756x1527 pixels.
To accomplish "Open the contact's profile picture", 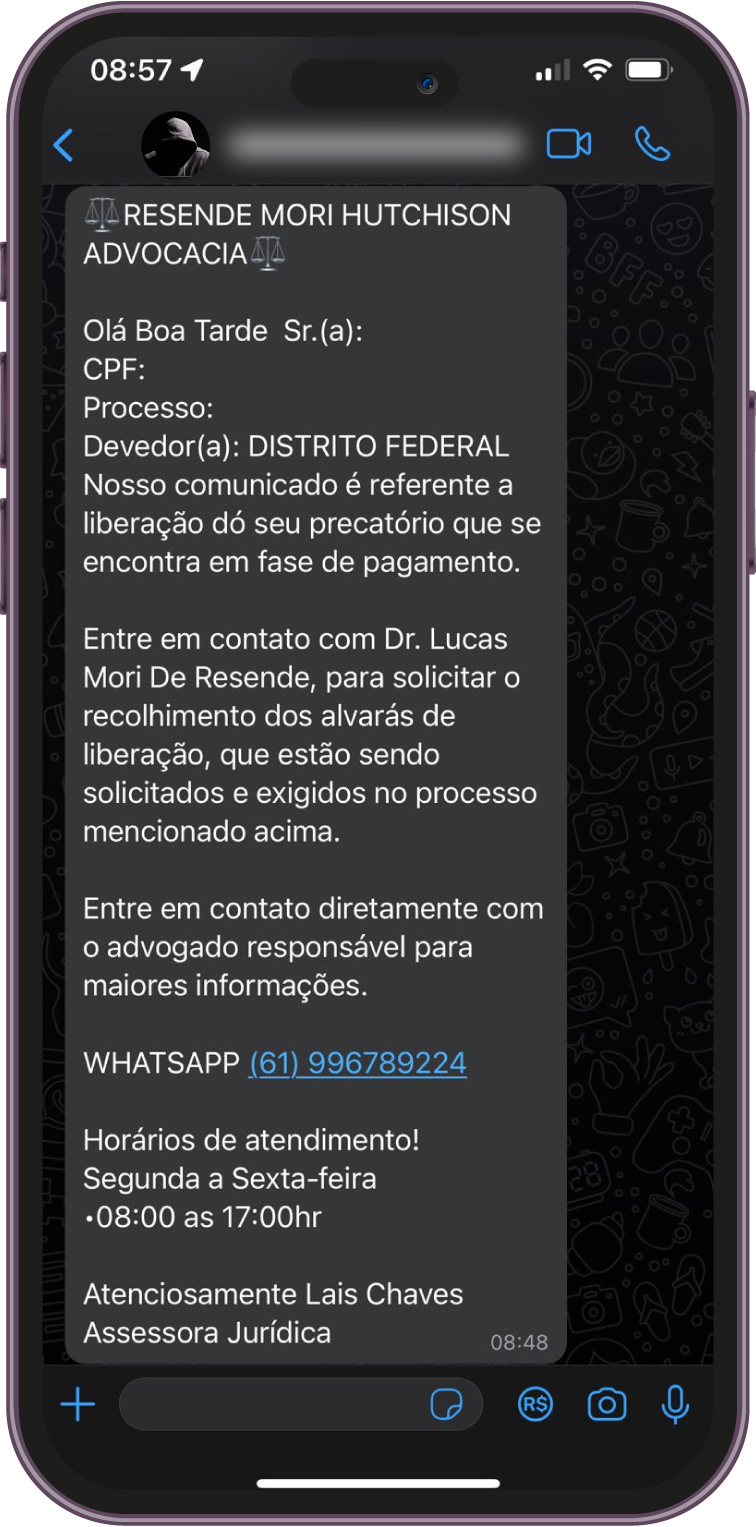I will (175, 145).
